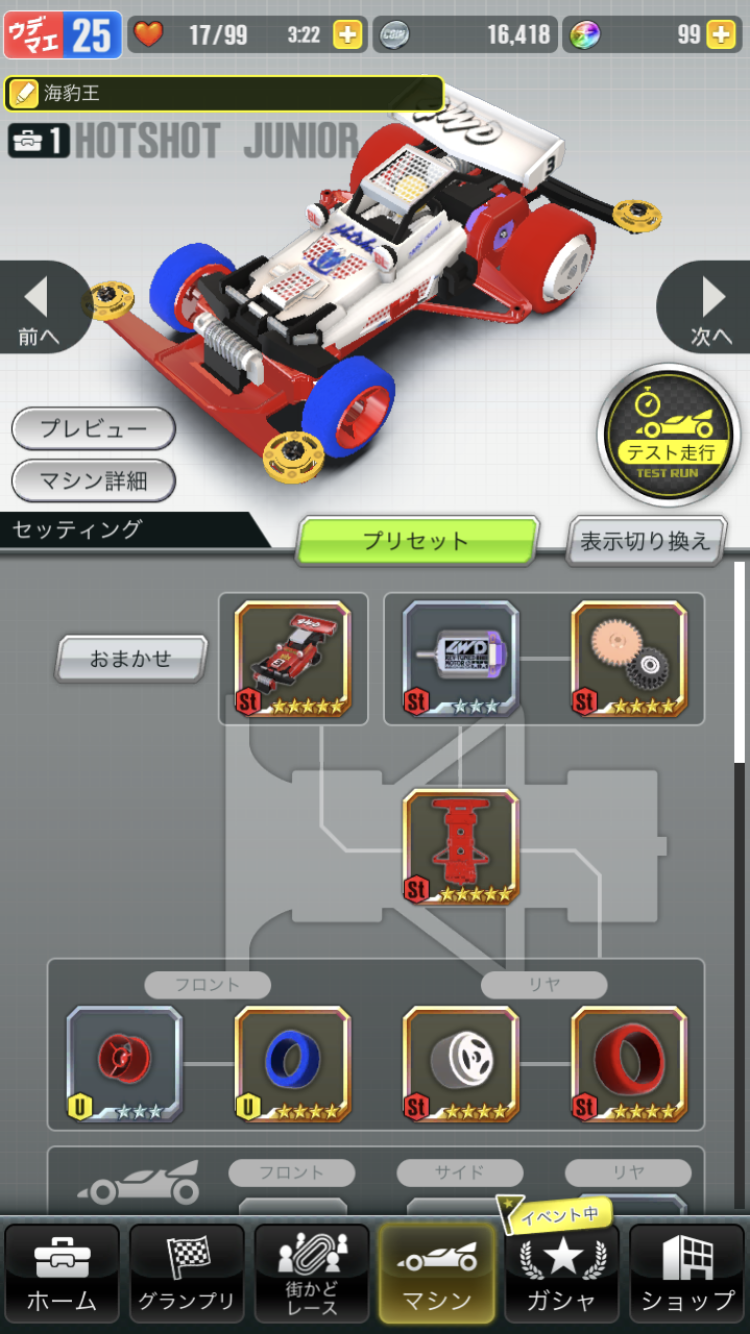Viewport: 750px width, 1334px height.
Task: Add more stamina with the plus button
Action: (x=348, y=35)
